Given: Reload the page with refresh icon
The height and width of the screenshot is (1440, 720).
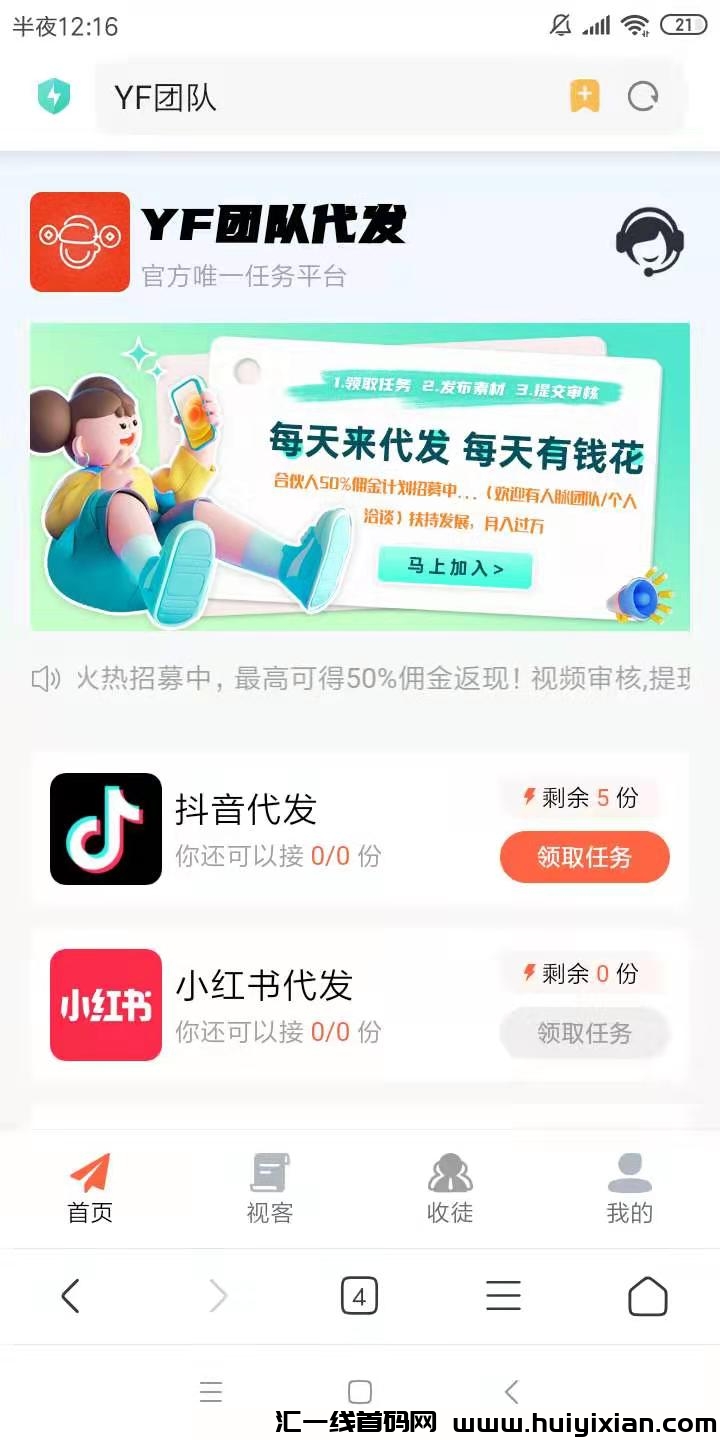Looking at the screenshot, I should coord(643,97).
